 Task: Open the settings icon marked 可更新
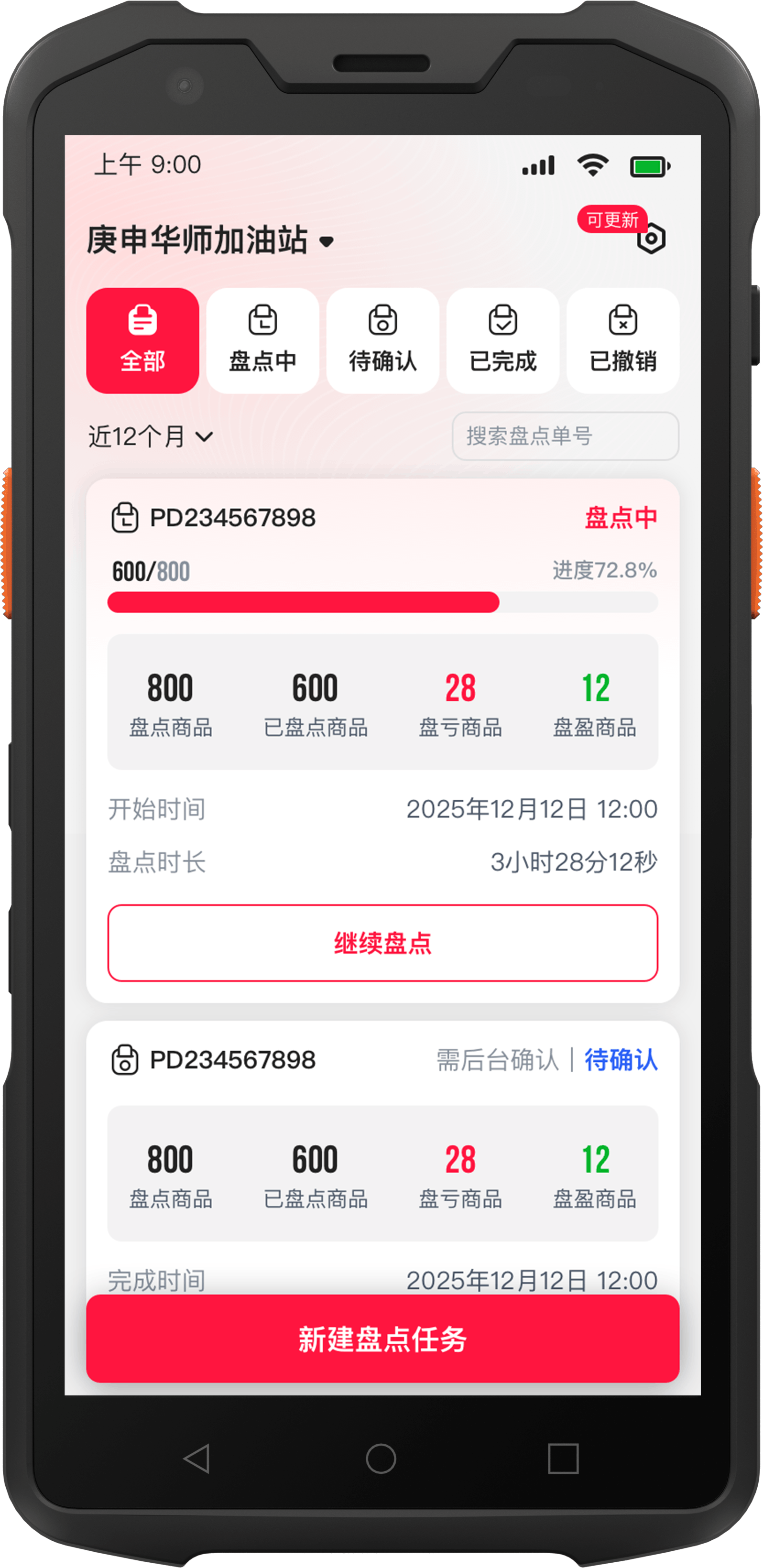[651, 238]
